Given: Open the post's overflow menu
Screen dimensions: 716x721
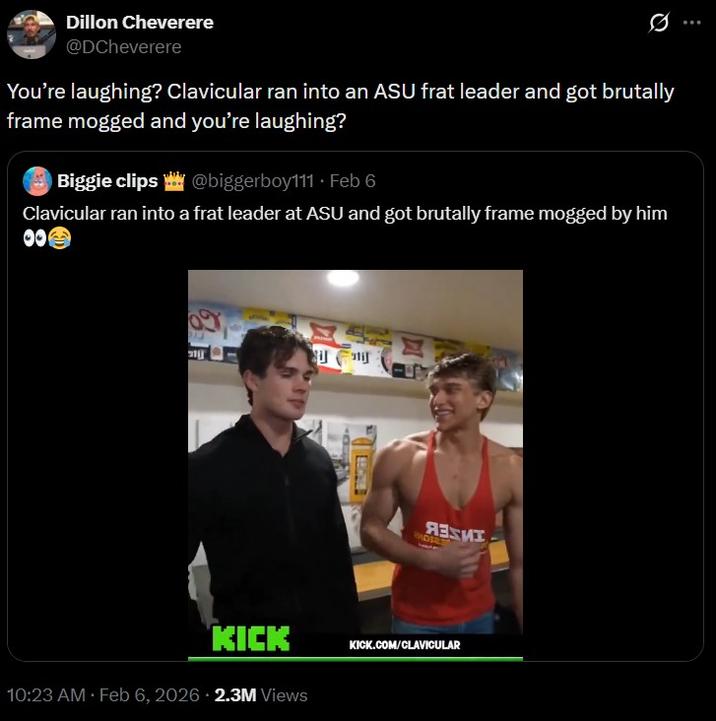Looking at the screenshot, I should (x=692, y=23).
